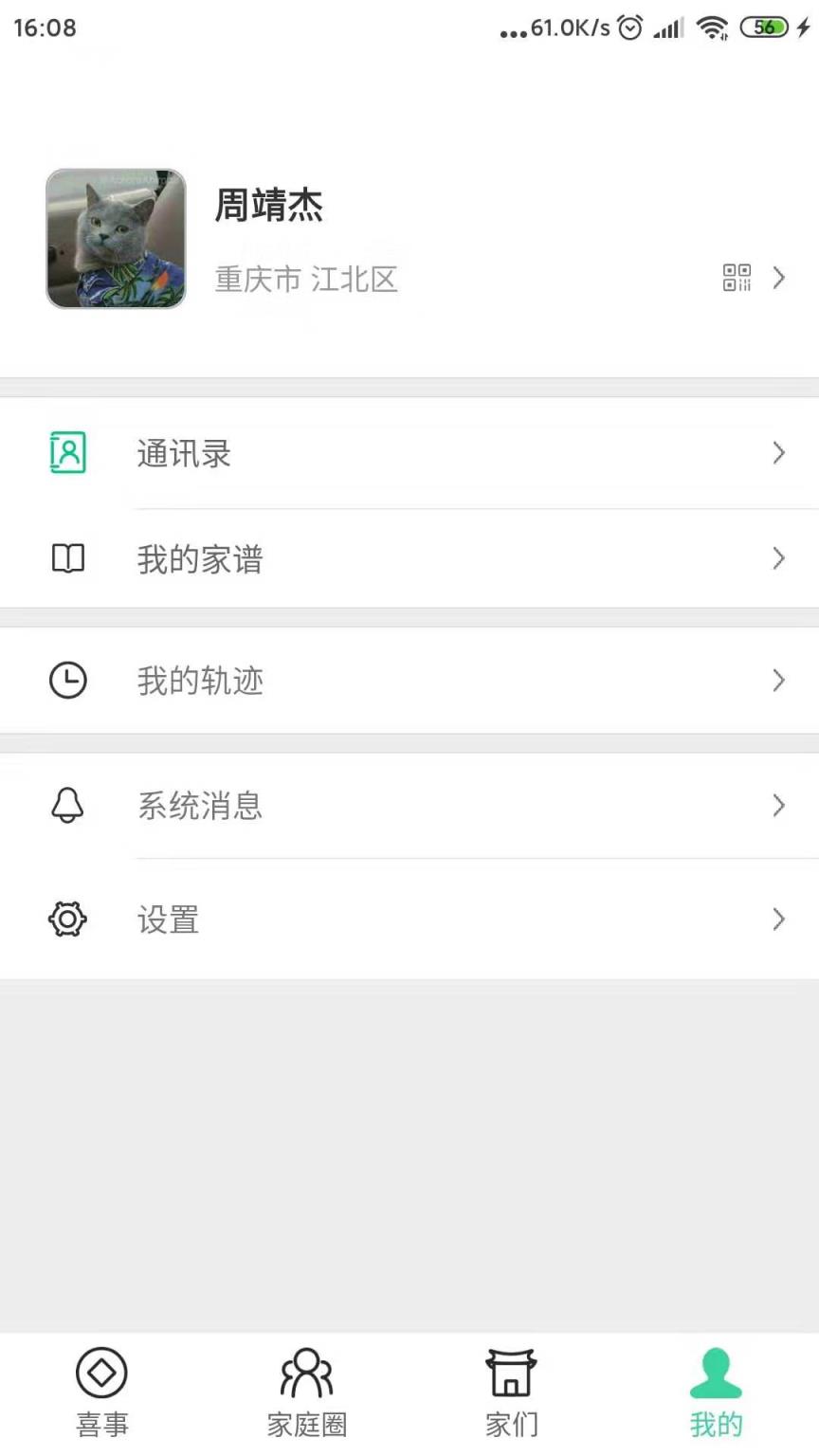The width and height of the screenshot is (819, 1456).
Task: Open the 设置 settings page
Action: tap(167, 919)
